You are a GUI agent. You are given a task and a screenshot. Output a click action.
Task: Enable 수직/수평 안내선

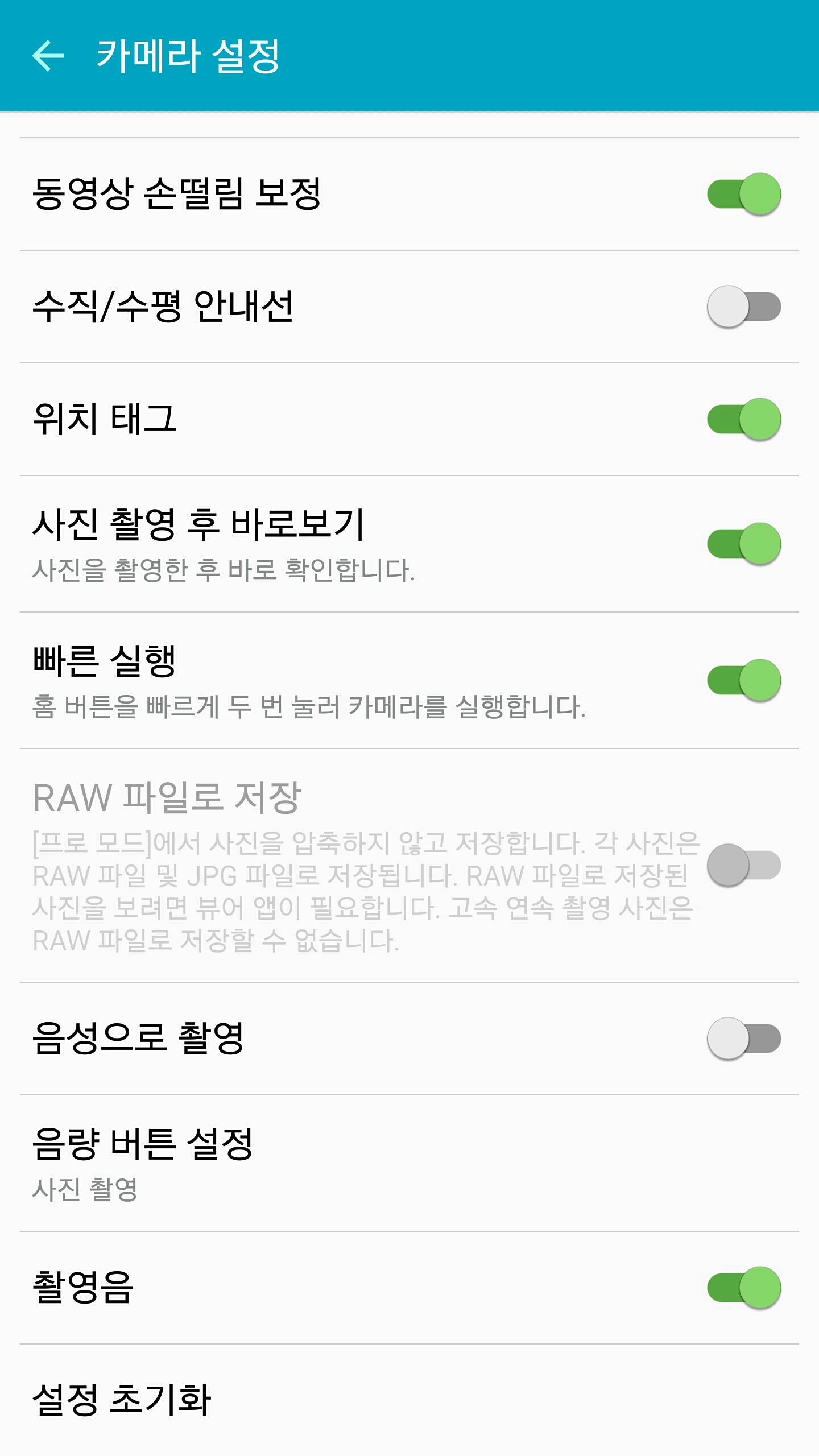coord(743,307)
